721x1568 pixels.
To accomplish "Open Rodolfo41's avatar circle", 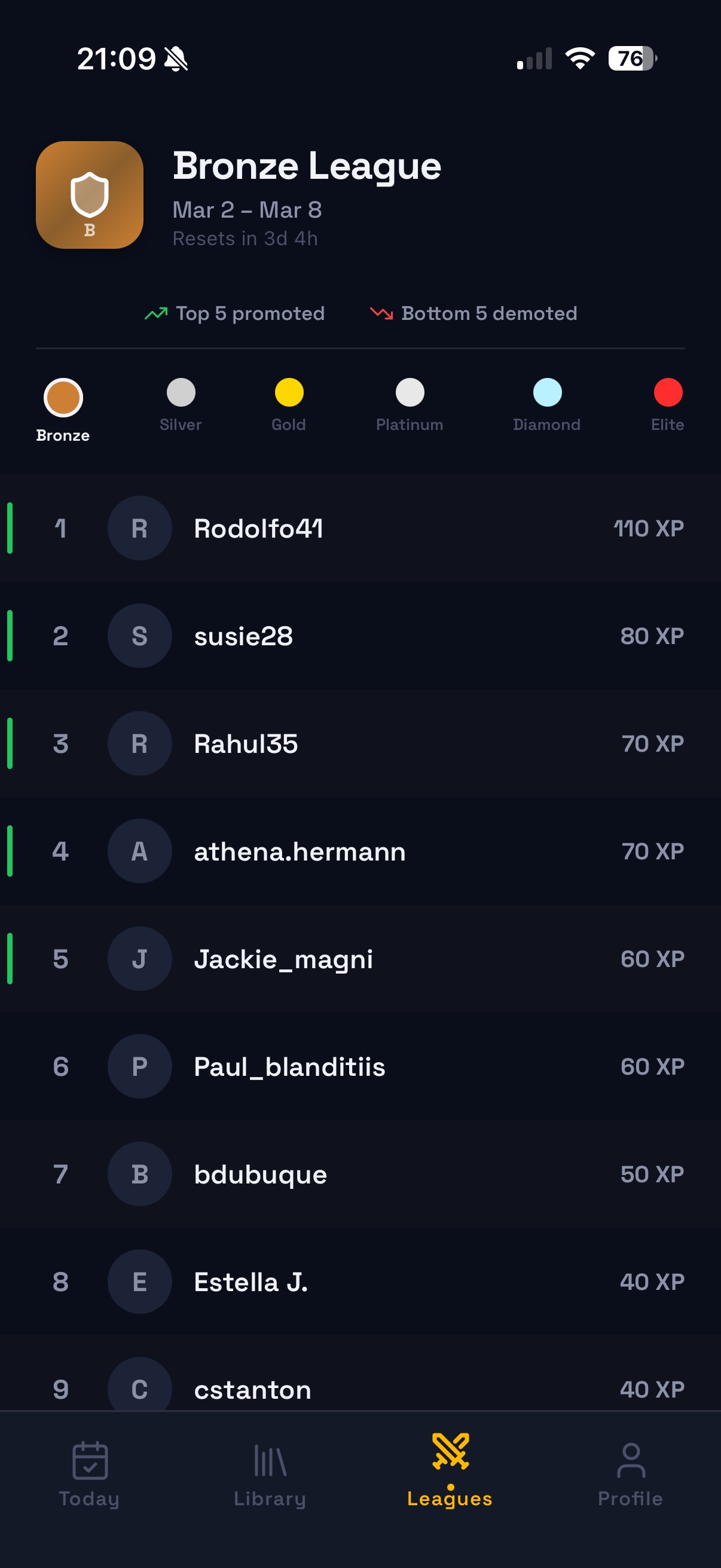I will 139,529.
